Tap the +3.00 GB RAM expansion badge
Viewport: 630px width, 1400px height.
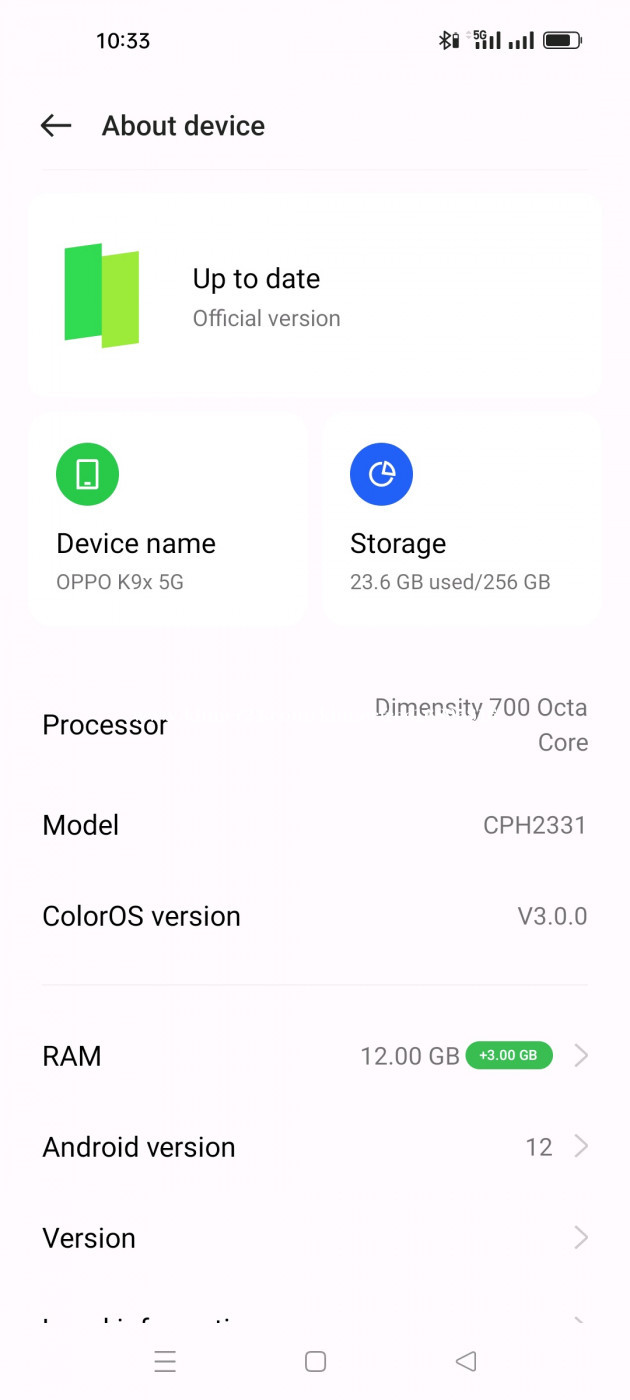click(509, 1055)
